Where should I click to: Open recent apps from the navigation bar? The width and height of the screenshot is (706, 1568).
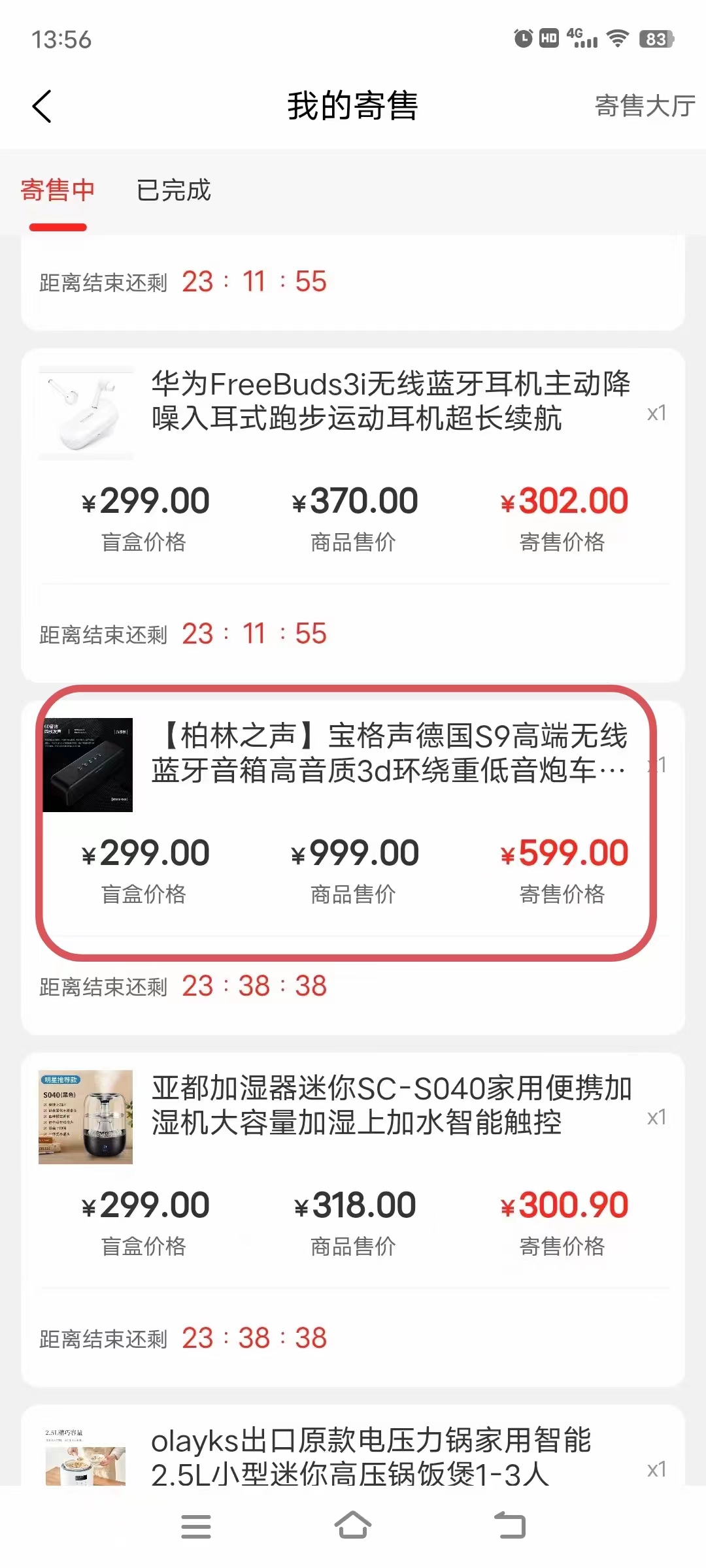195,1526
